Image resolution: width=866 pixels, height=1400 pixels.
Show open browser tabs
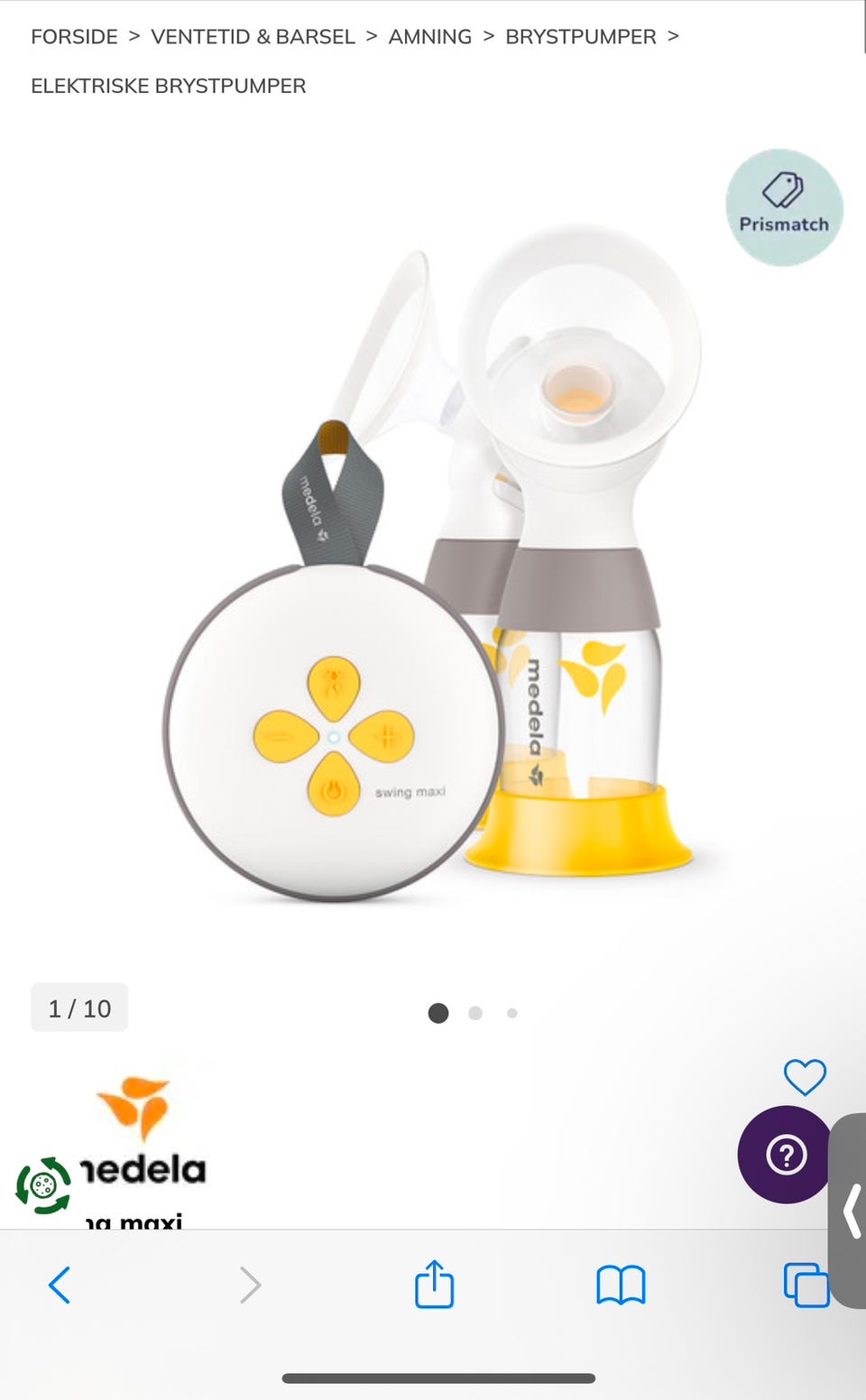tap(806, 1285)
